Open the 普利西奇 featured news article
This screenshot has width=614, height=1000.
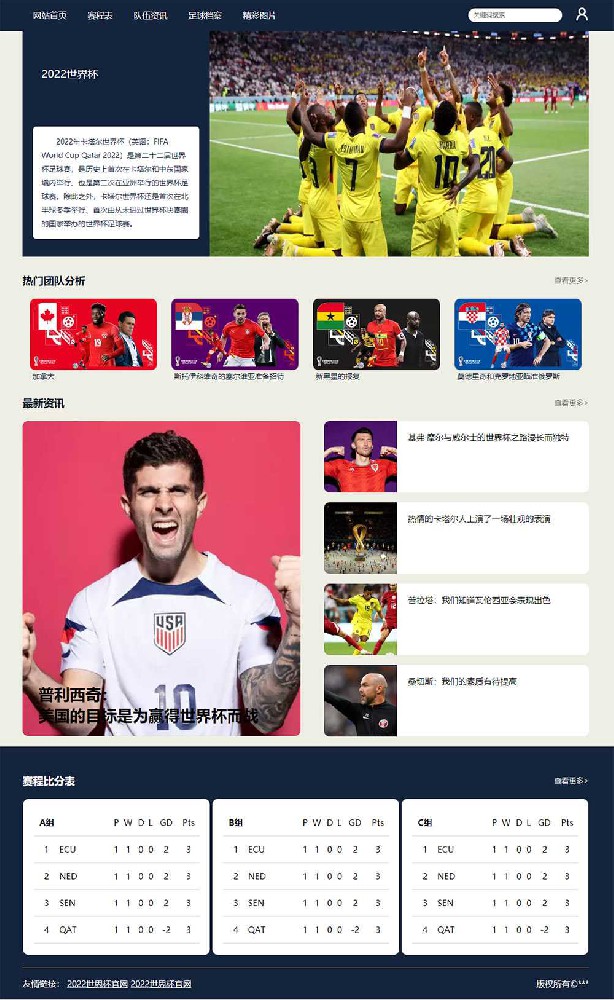[x=161, y=578]
